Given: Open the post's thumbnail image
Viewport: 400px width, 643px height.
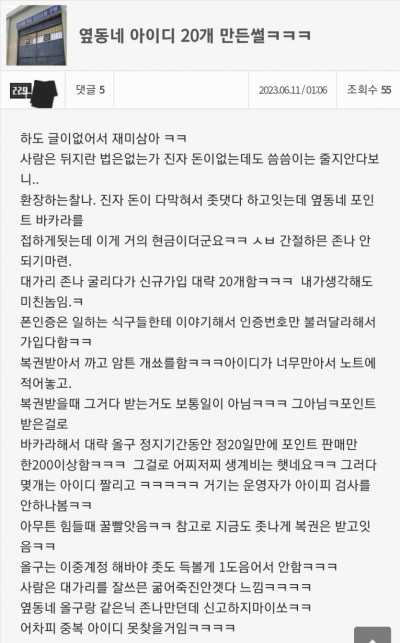Looking at the screenshot, I should [36, 35].
